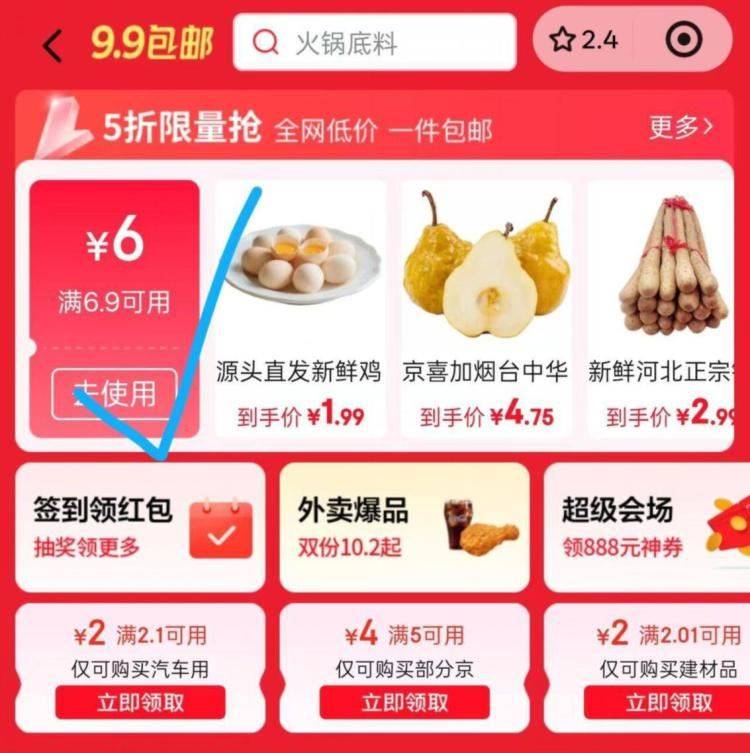Claim the ¥4 满5可用 coupon with 立即领取
This screenshot has width=750, height=753.
404,702
